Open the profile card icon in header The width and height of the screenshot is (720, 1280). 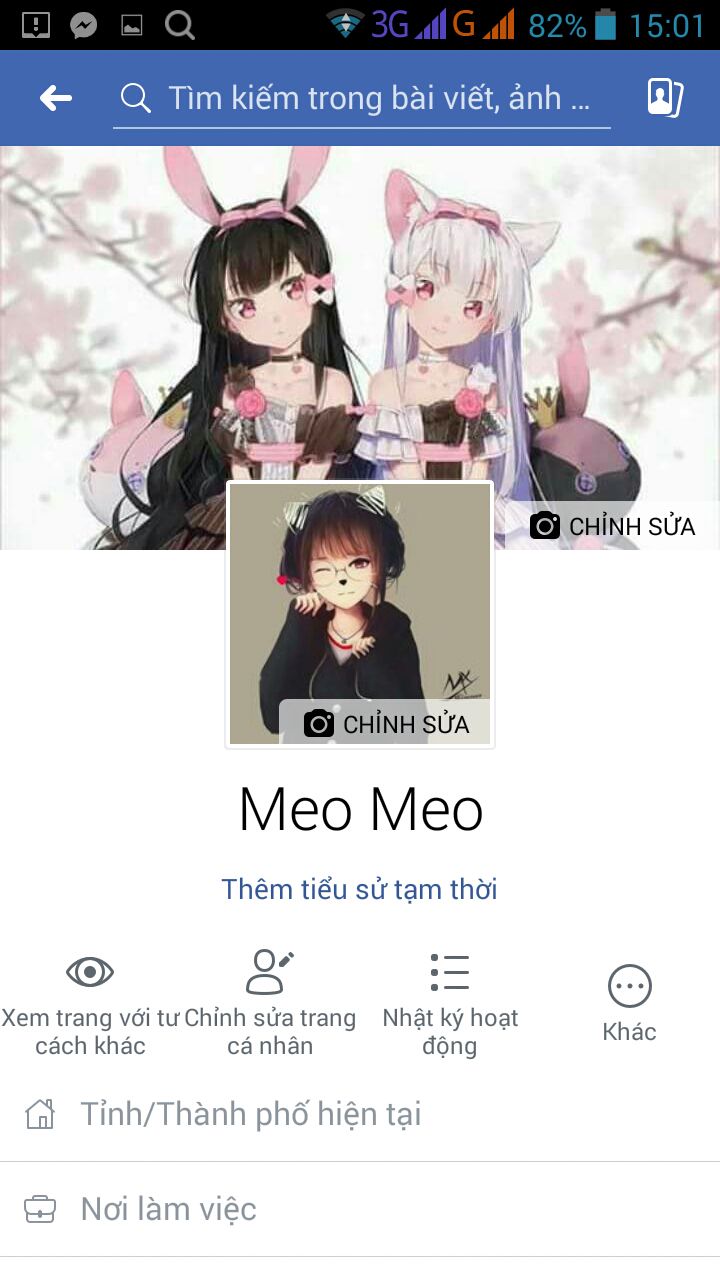pyautogui.click(x=665, y=98)
